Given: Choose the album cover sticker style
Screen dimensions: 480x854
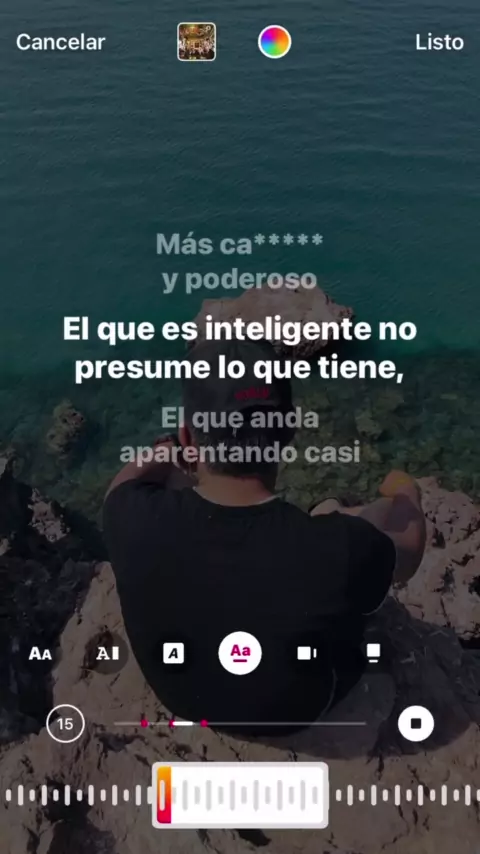Looking at the screenshot, I should tap(373, 653).
